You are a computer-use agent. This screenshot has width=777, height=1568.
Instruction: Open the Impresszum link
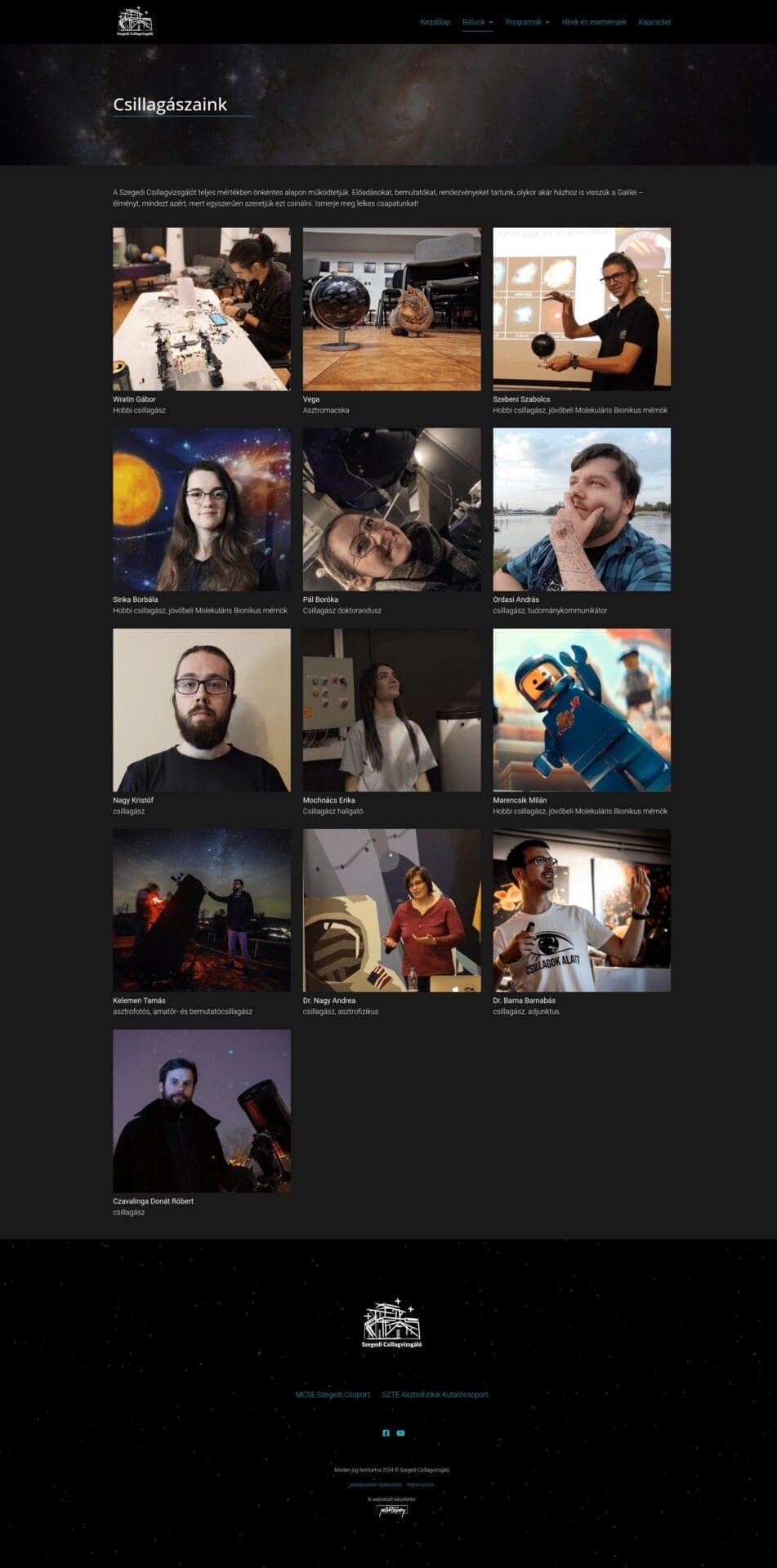[420, 1484]
